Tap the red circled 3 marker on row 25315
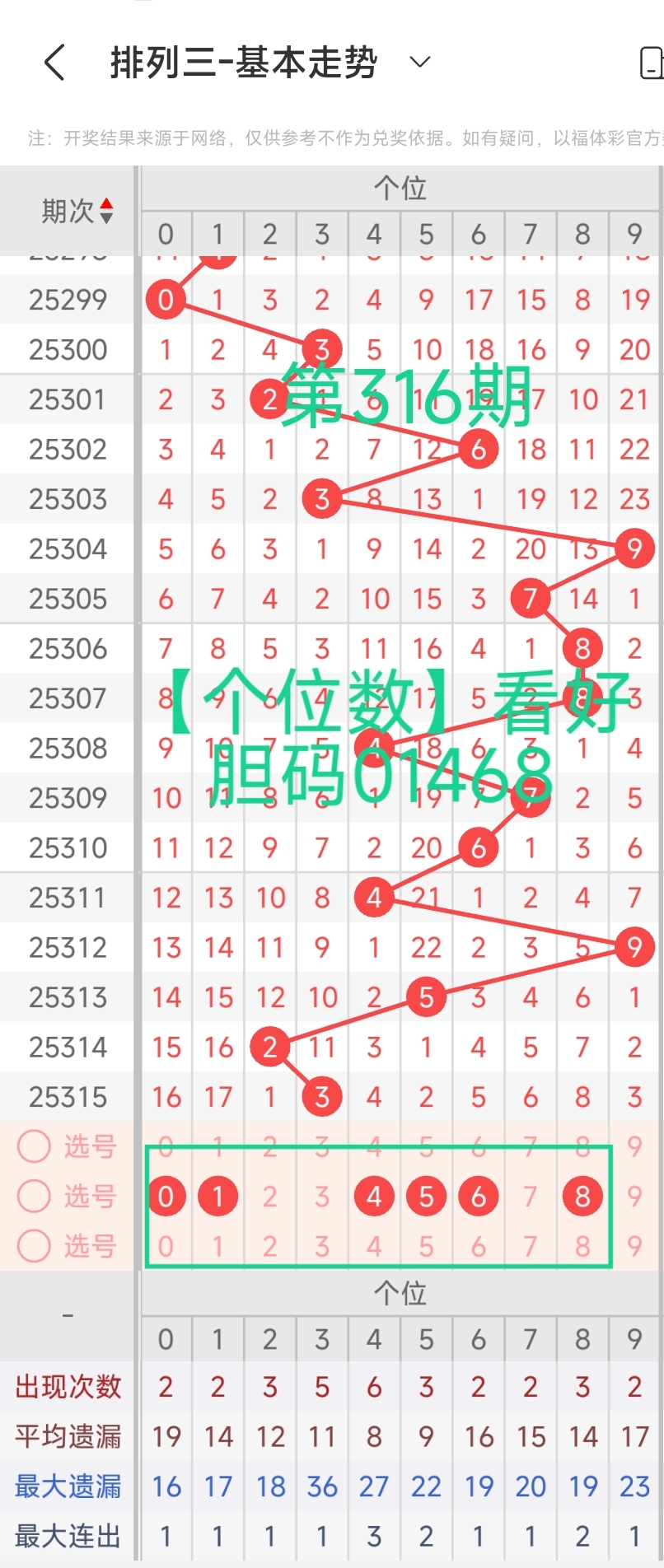 [321, 1096]
